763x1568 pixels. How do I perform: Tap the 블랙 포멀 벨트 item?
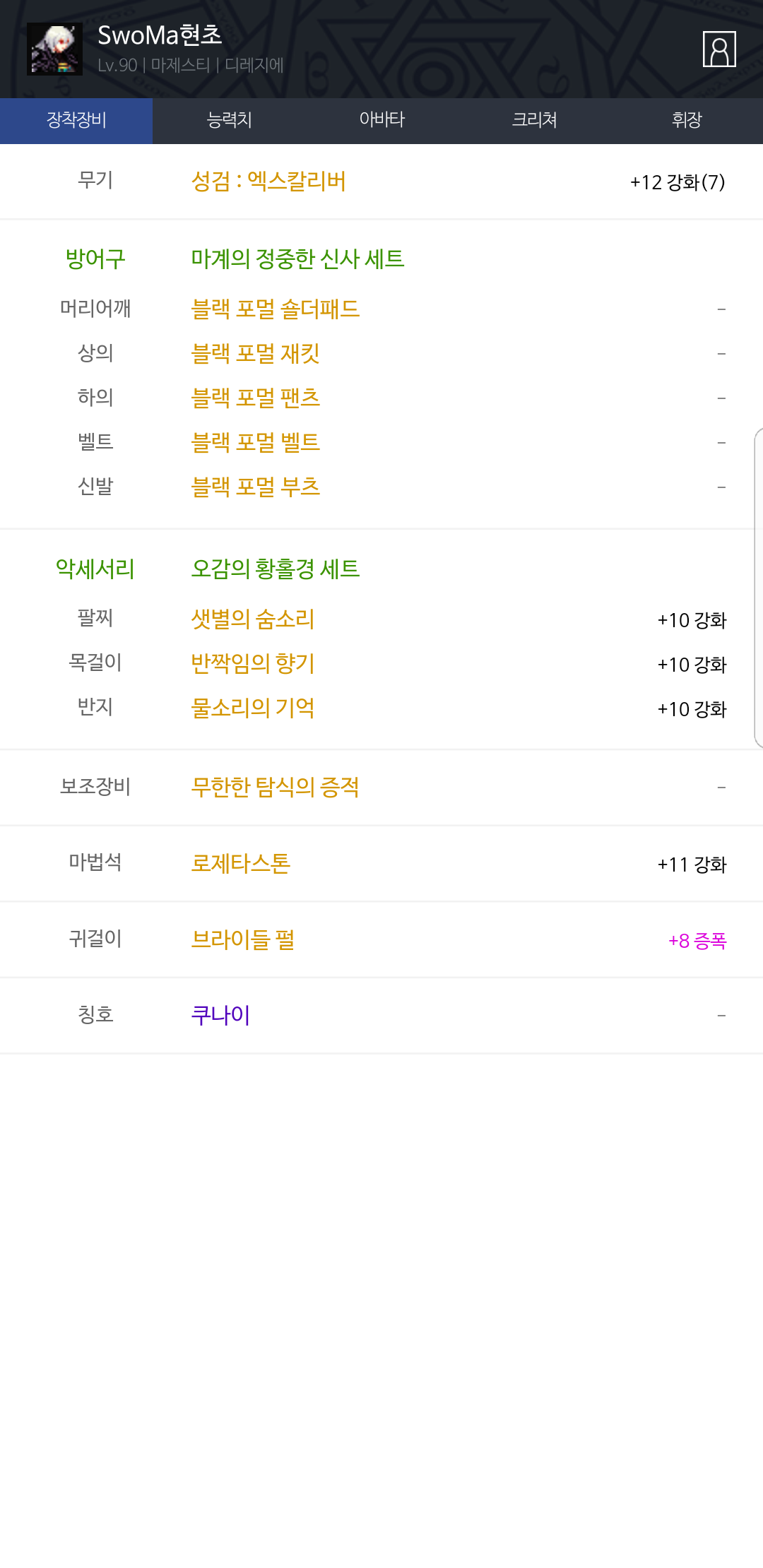[x=256, y=442]
